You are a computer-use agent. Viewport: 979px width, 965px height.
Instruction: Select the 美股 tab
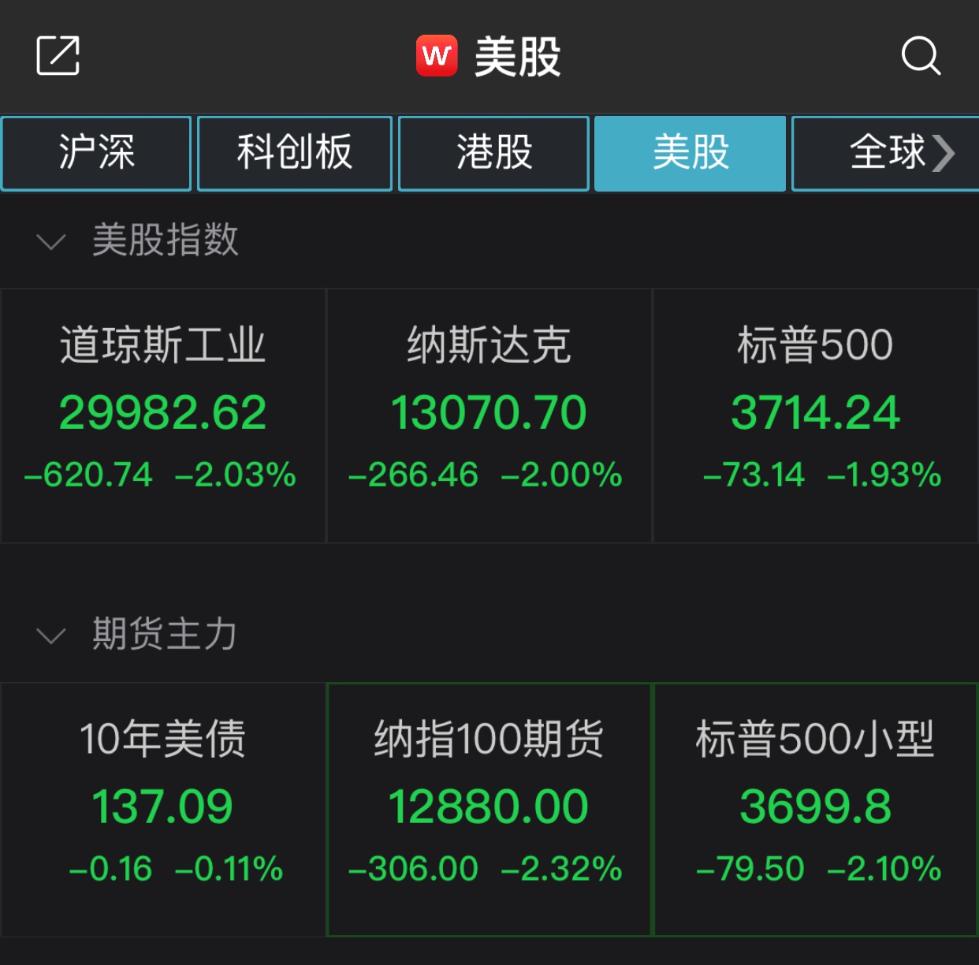tap(690, 153)
